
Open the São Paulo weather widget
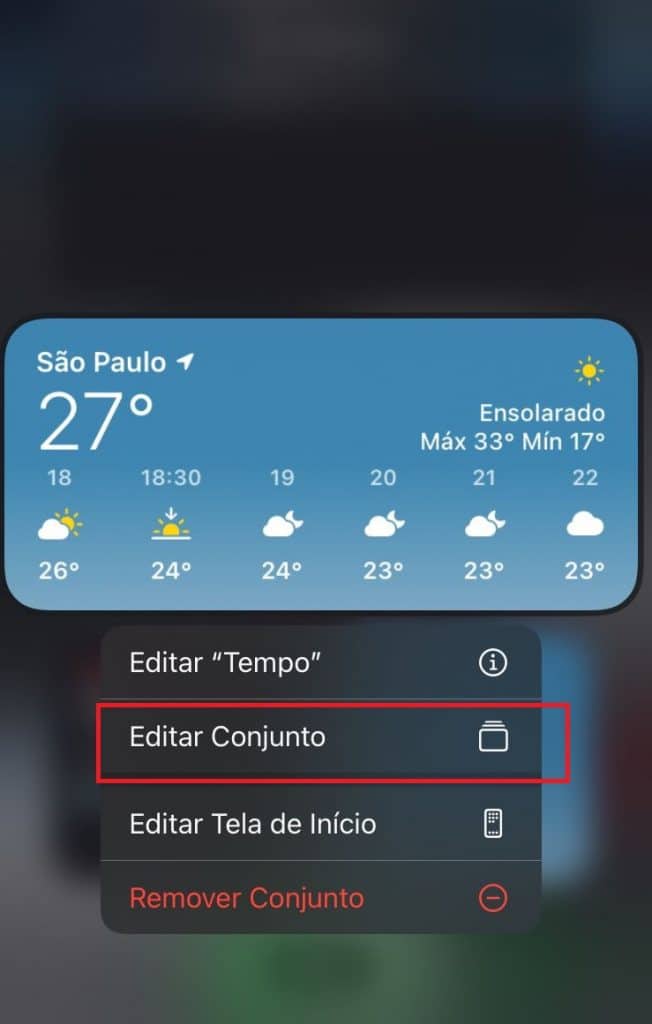[320, 465]
